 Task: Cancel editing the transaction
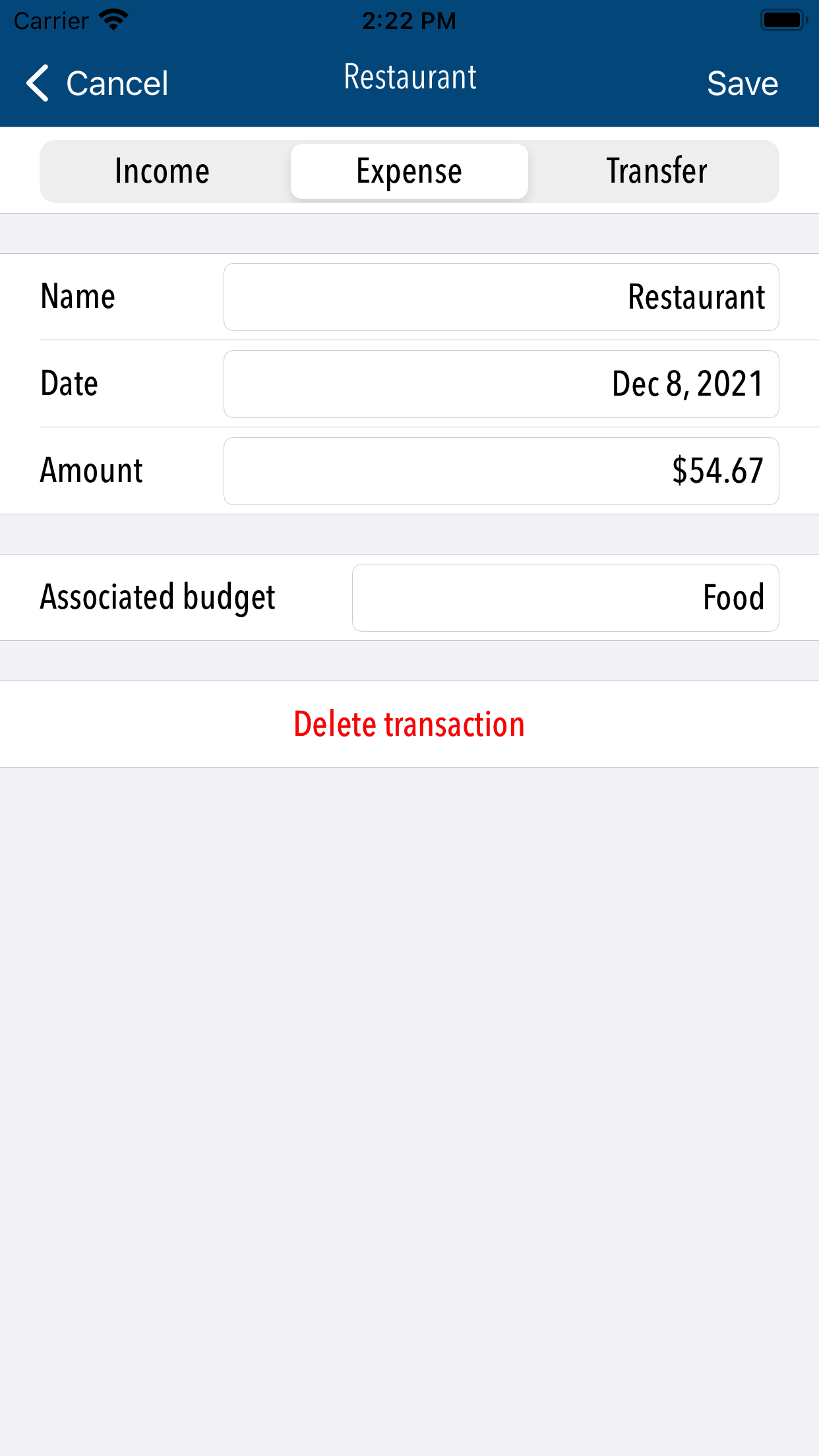coord(98,84)
